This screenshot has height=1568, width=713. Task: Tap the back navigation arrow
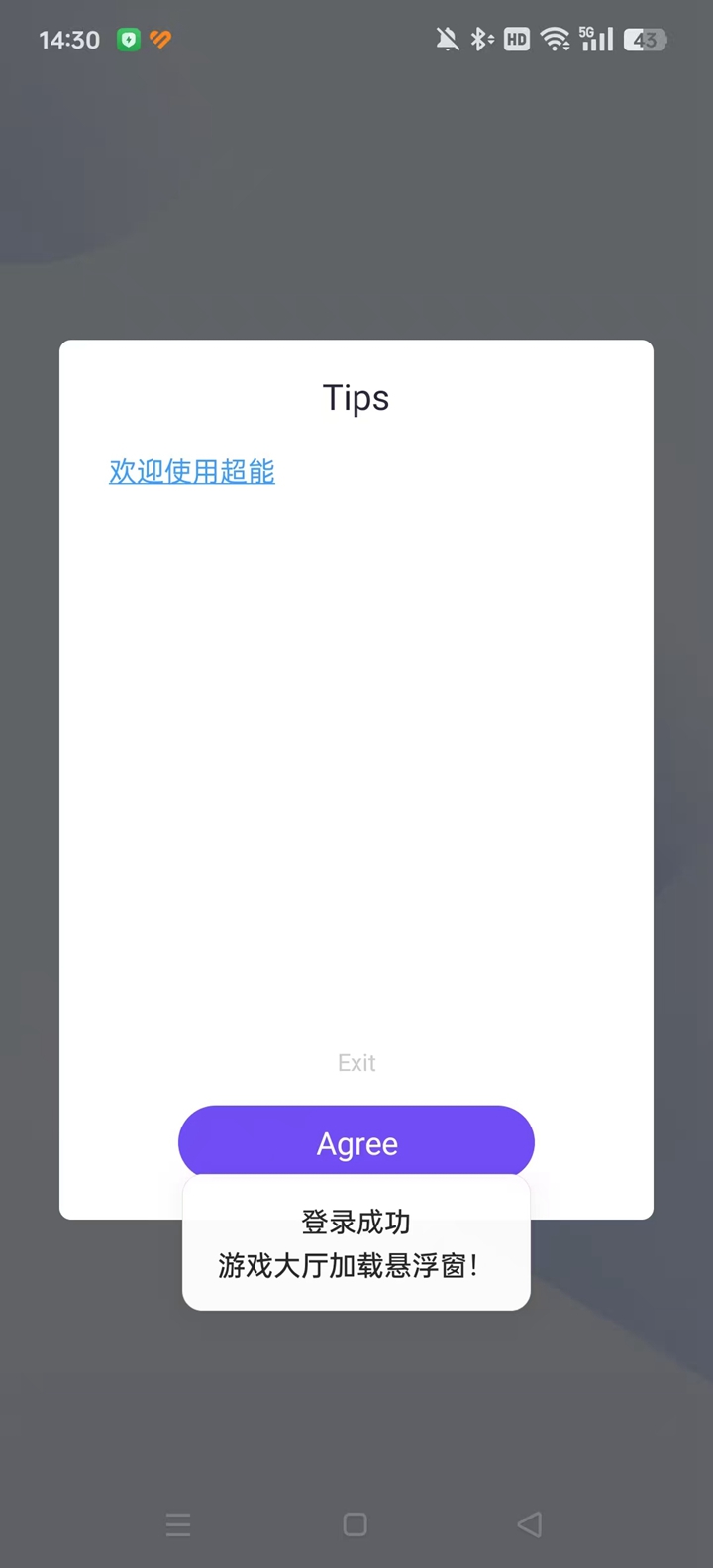529,1524
